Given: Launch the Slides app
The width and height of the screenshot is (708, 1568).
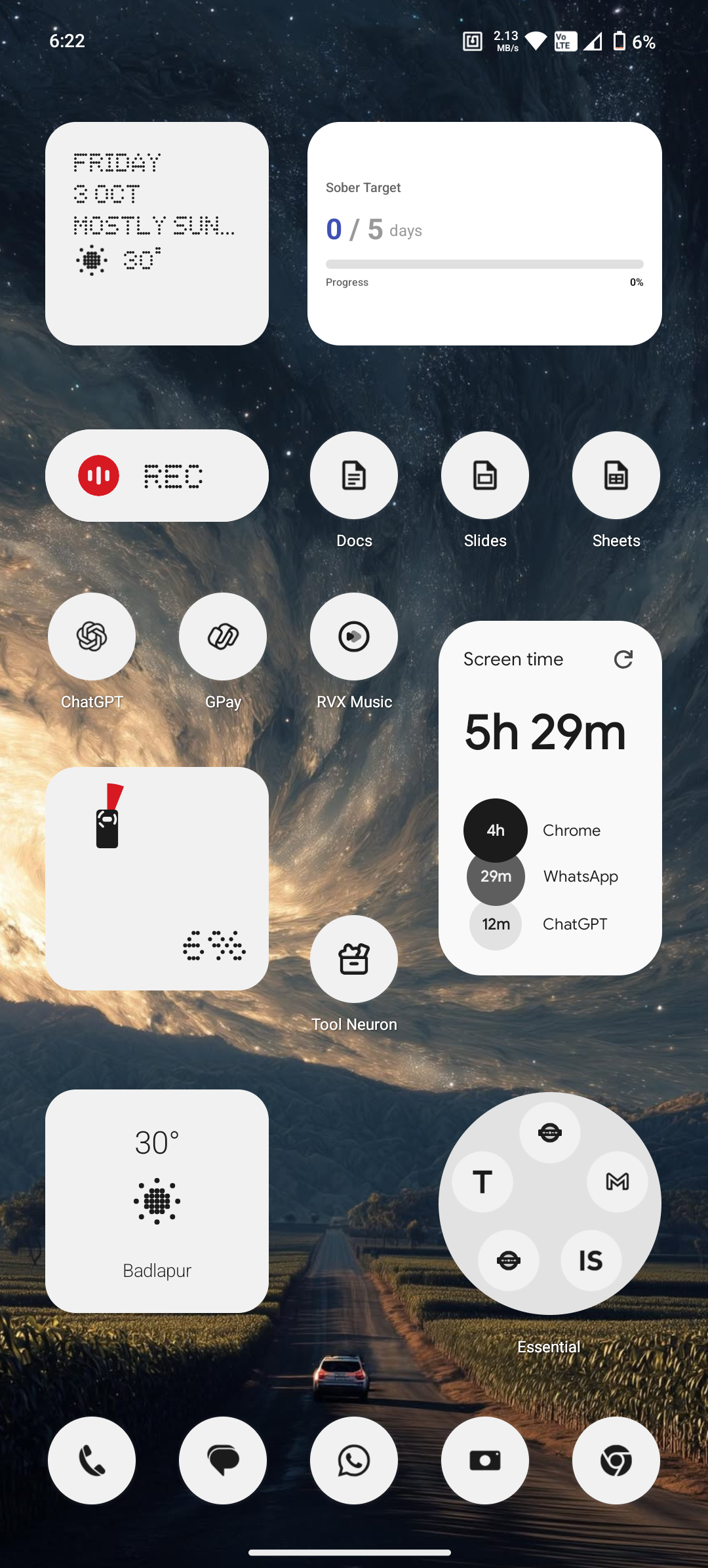Looking at the screenshot, I should tap(485, 476).
